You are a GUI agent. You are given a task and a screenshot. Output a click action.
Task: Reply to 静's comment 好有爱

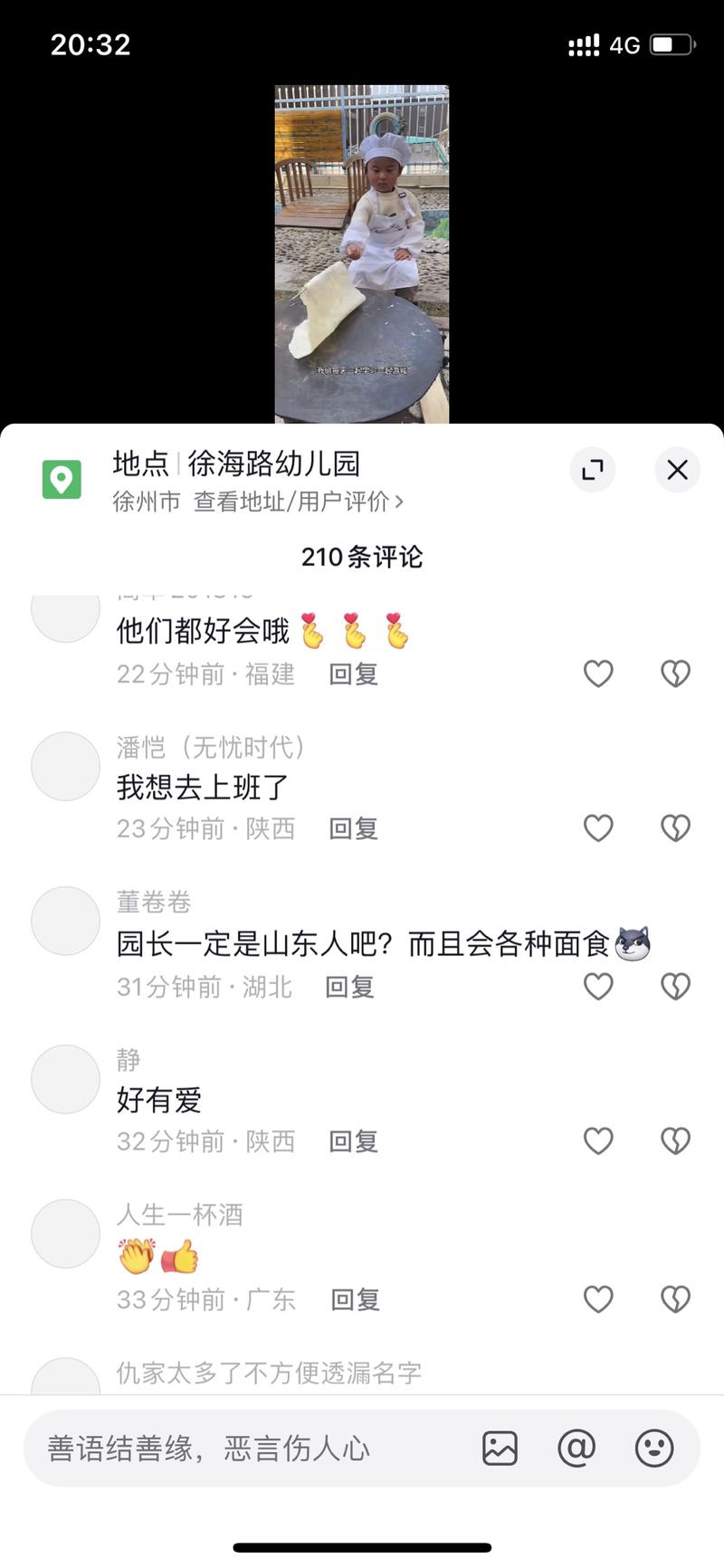353,1142
